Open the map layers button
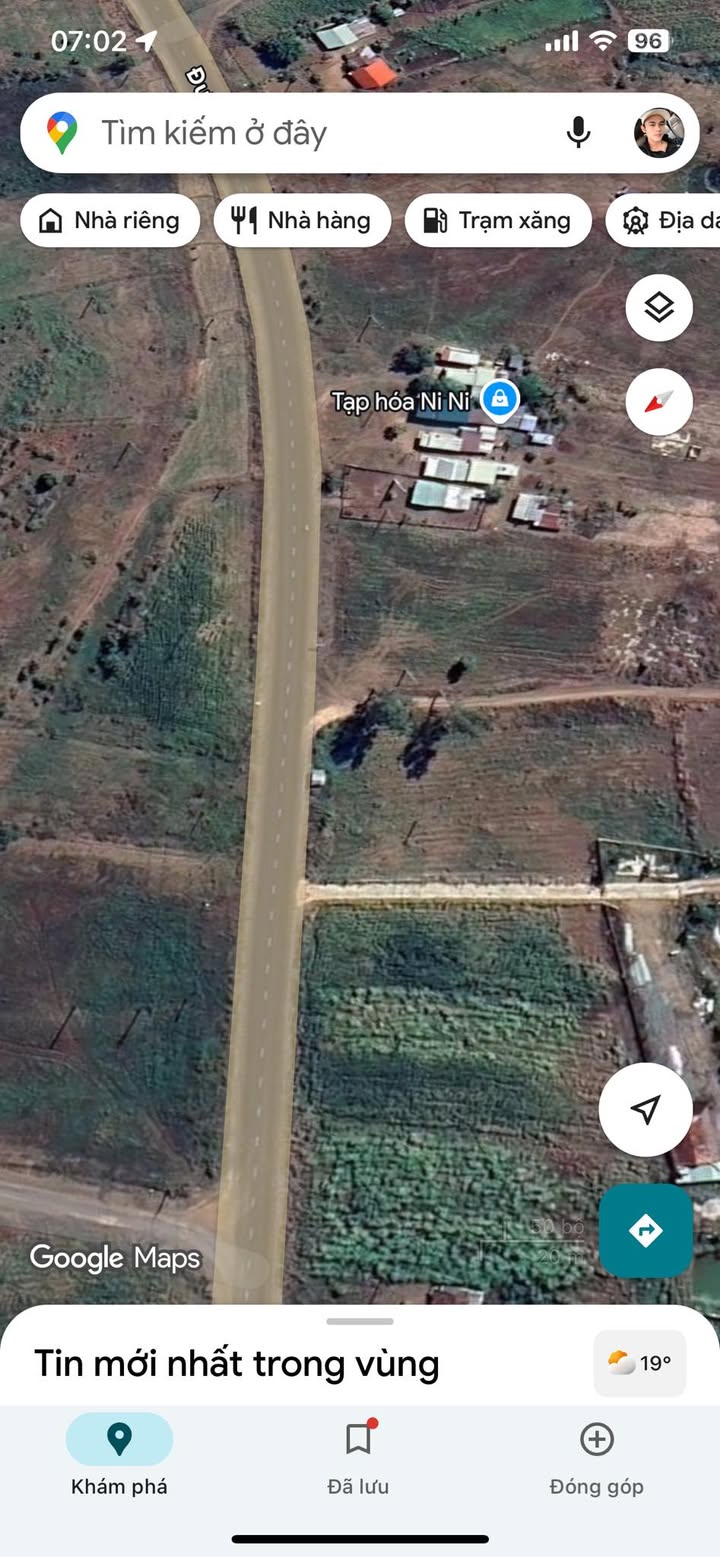The width and height of the screenshot is (720, 1557). pos(659,308)
